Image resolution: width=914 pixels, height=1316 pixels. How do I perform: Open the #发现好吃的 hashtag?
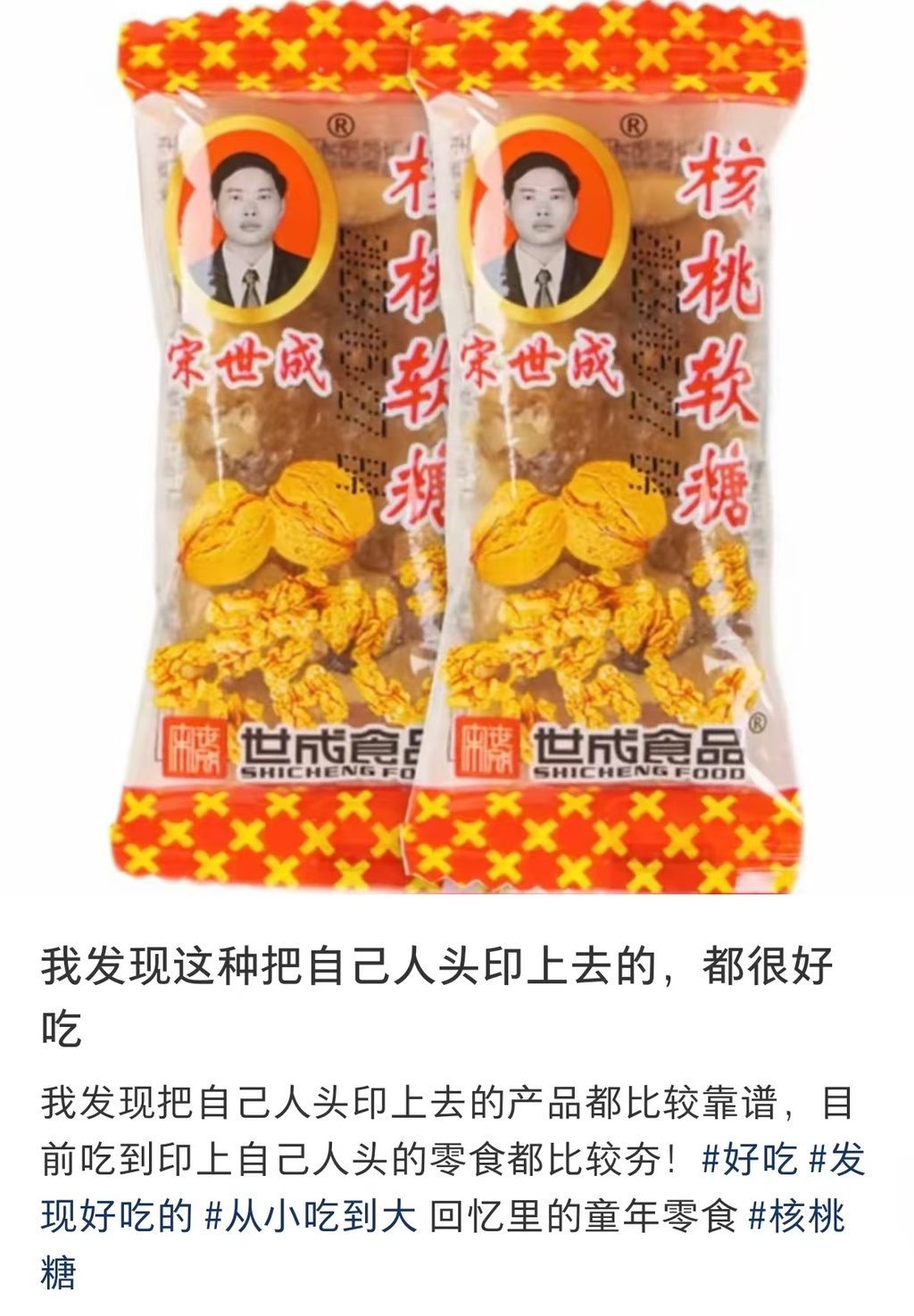(x=116, y=1215)
